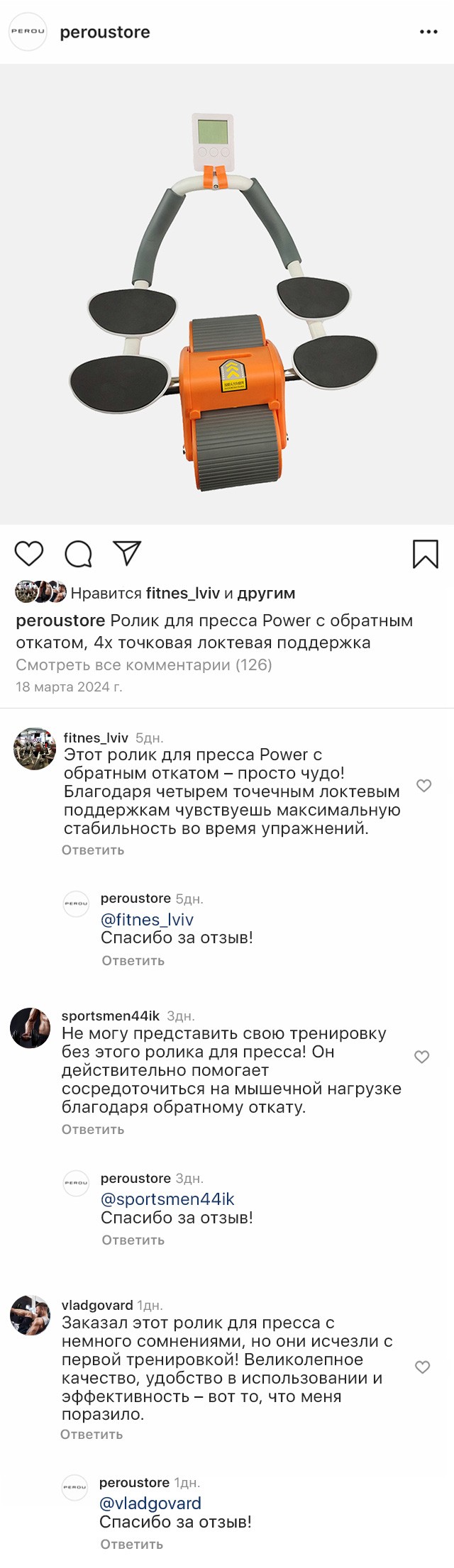454x1568 pixels.
Task: Open @sportsmen44ik mention link
Action: point(167,1199)
